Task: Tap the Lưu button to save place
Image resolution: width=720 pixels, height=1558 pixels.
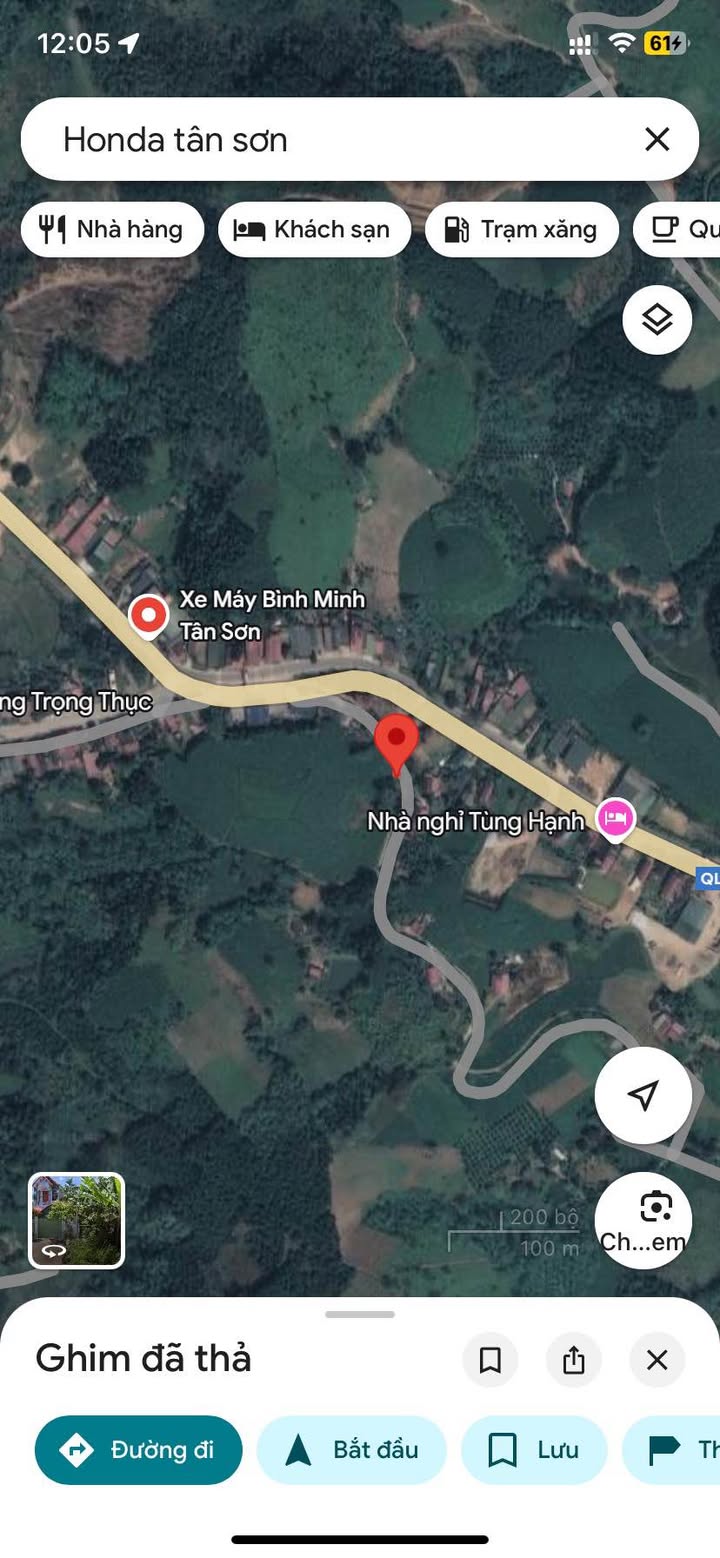Action: pyautogui.click(x=534, y=1450)
